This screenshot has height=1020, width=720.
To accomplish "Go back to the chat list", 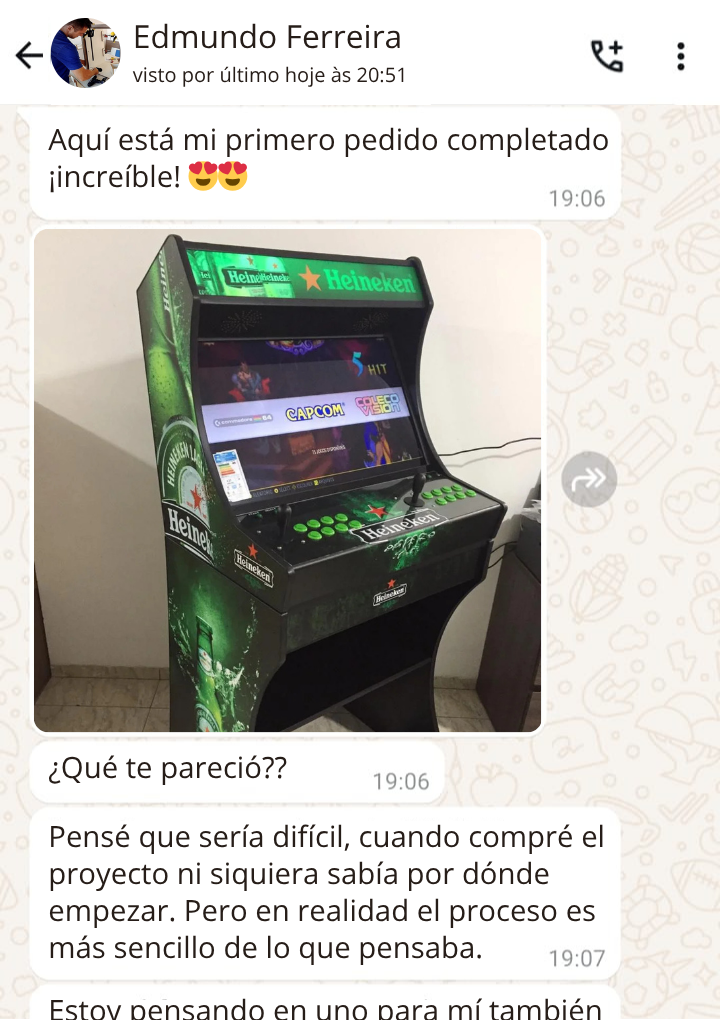I will [x=29, y=55].
